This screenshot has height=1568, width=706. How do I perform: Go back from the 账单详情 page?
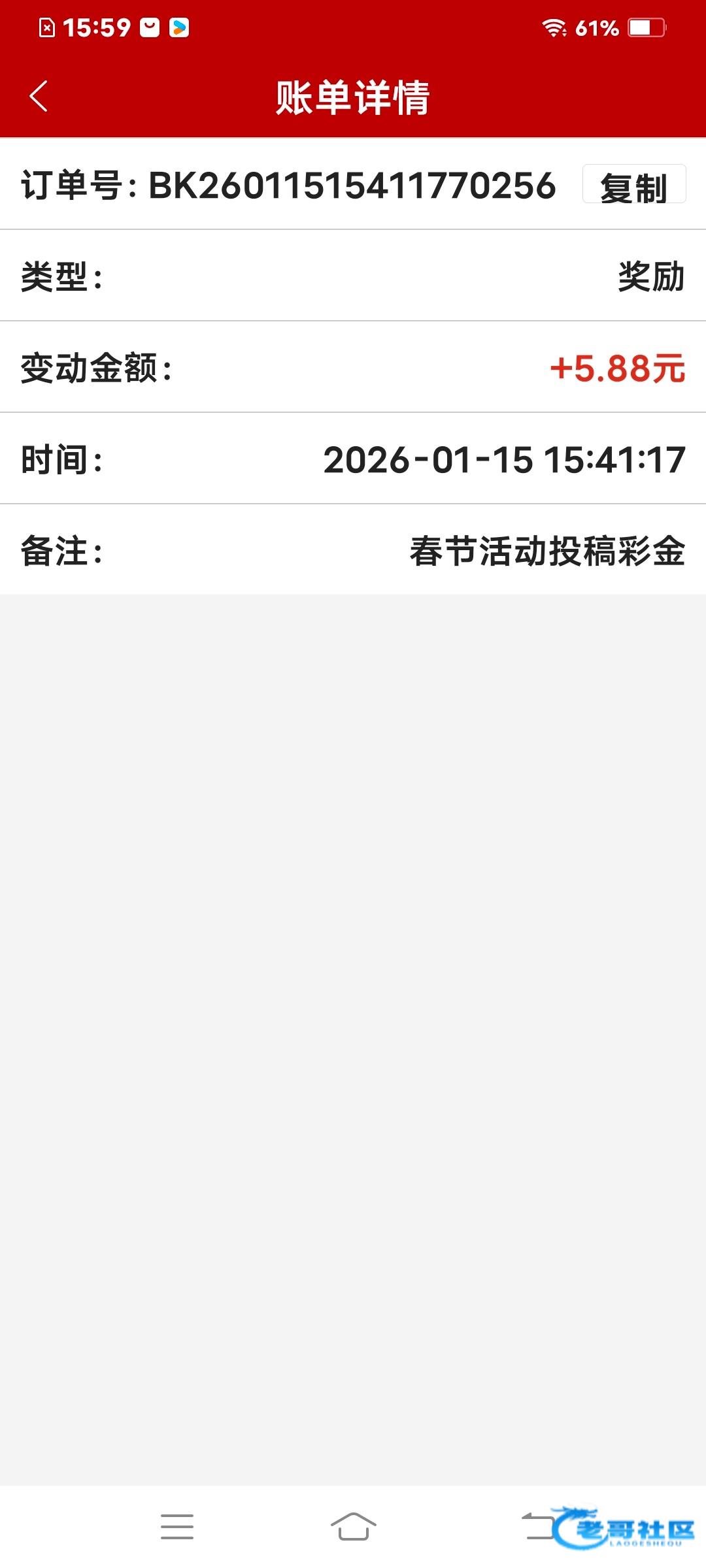39,97
